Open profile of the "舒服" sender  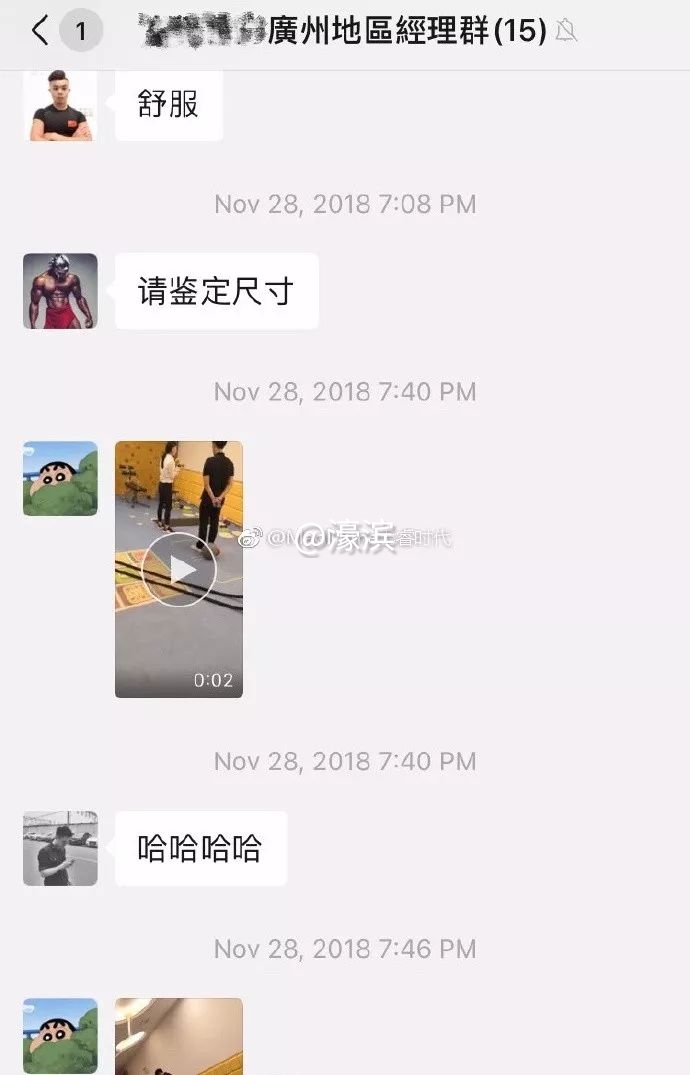pos(60,105)
